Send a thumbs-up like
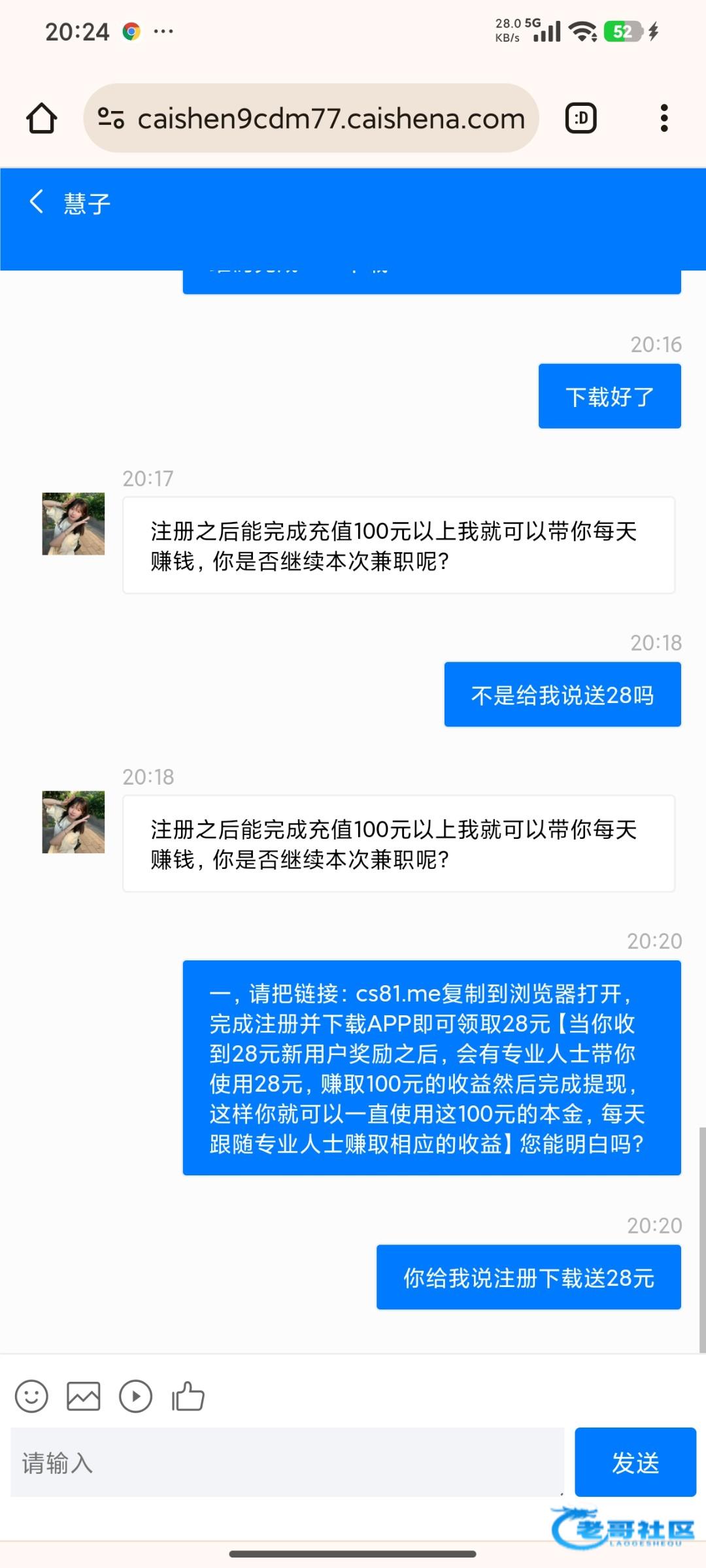The image size is (706, 1568). [188, 1397]
